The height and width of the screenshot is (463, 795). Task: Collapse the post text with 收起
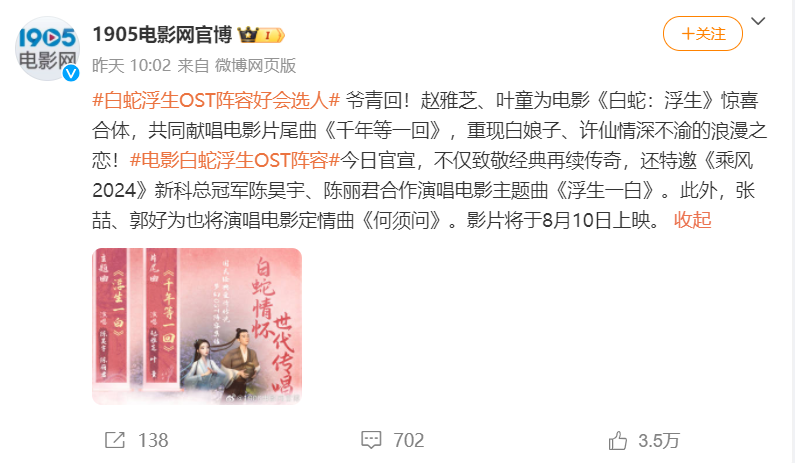pos(692,220)
